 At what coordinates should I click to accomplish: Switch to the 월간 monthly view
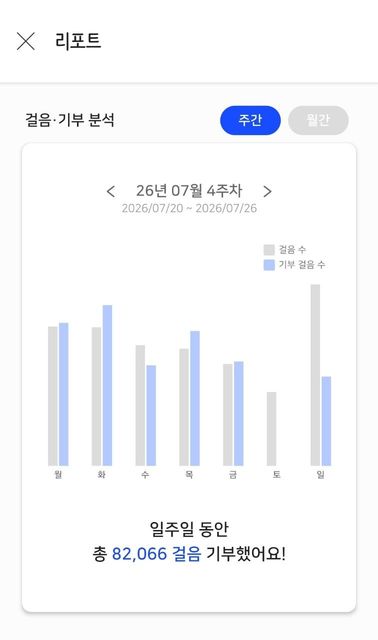point(318,120)
